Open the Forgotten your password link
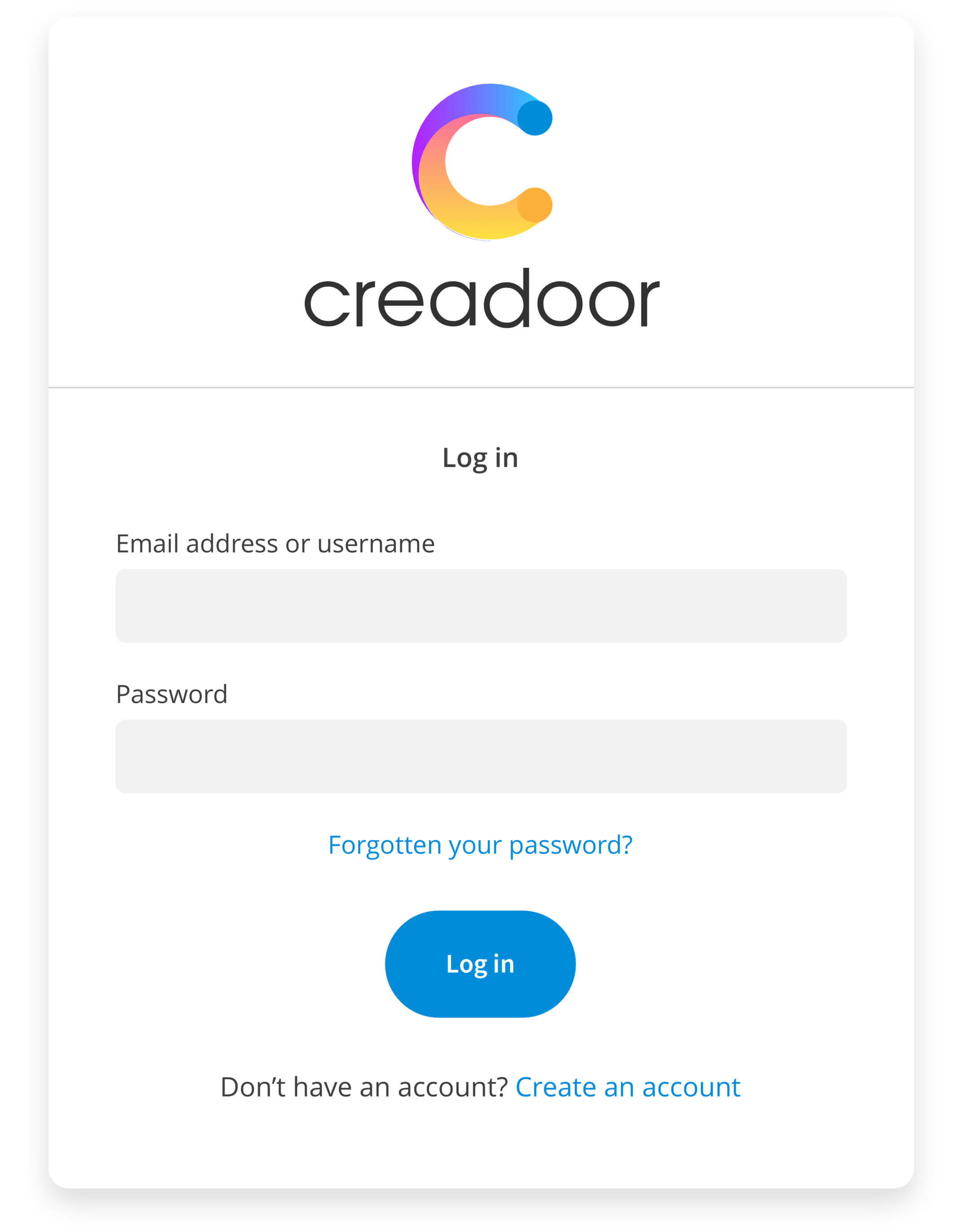This screenshot has width=964, height=1232. click(480, 845)
